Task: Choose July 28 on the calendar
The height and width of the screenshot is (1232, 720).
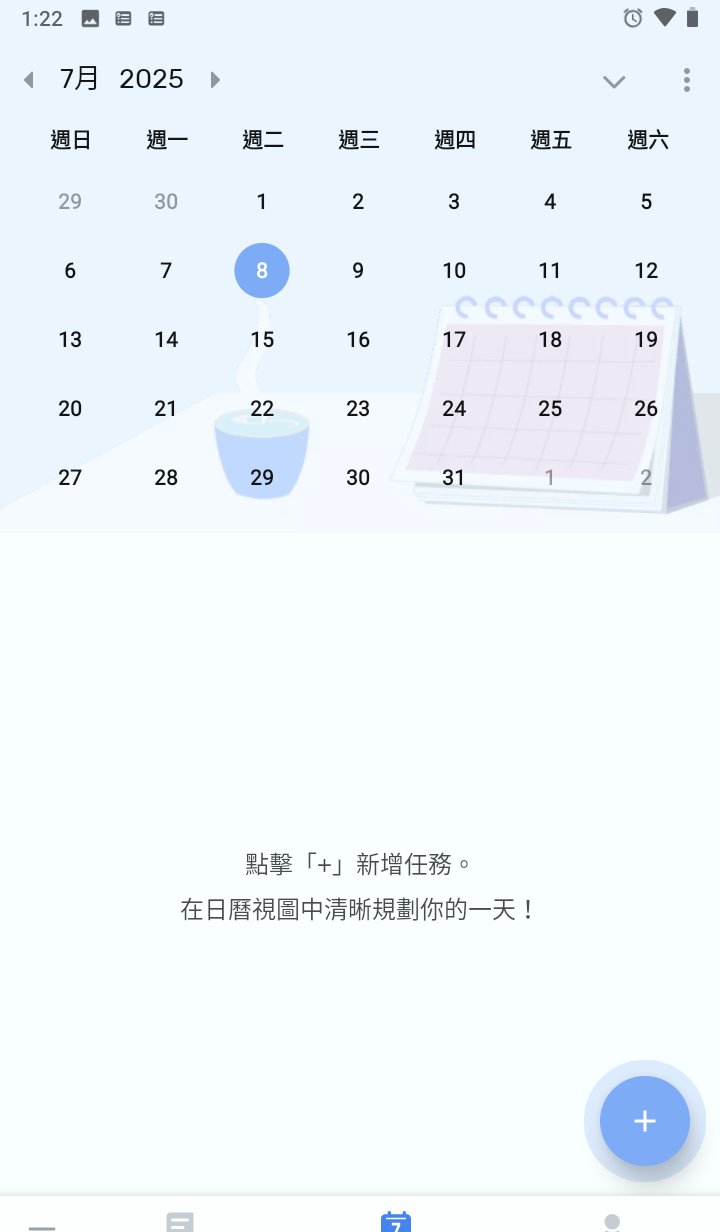Action: pos(166,478)
